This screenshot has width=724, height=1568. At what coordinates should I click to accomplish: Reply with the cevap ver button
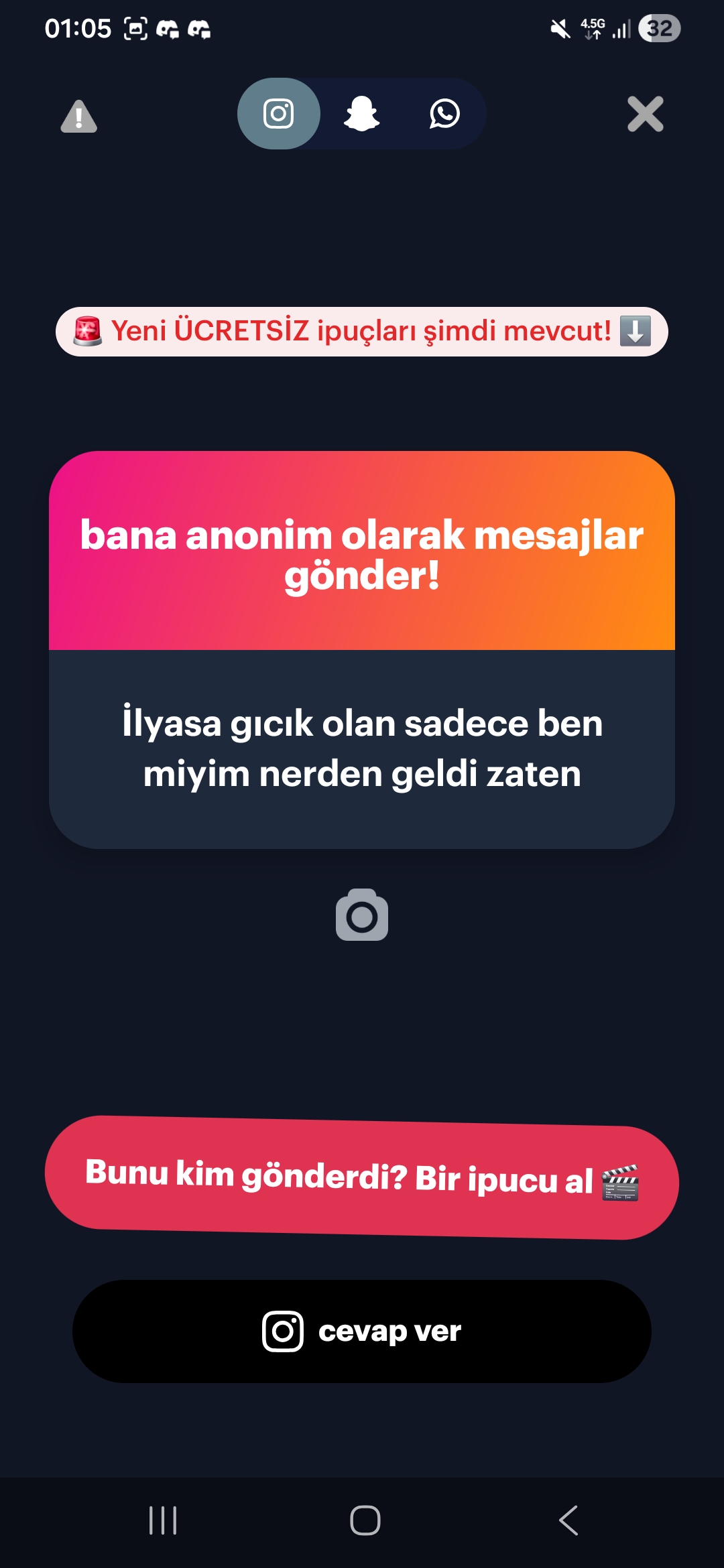pyautogui.click(x=362, y=1331)
